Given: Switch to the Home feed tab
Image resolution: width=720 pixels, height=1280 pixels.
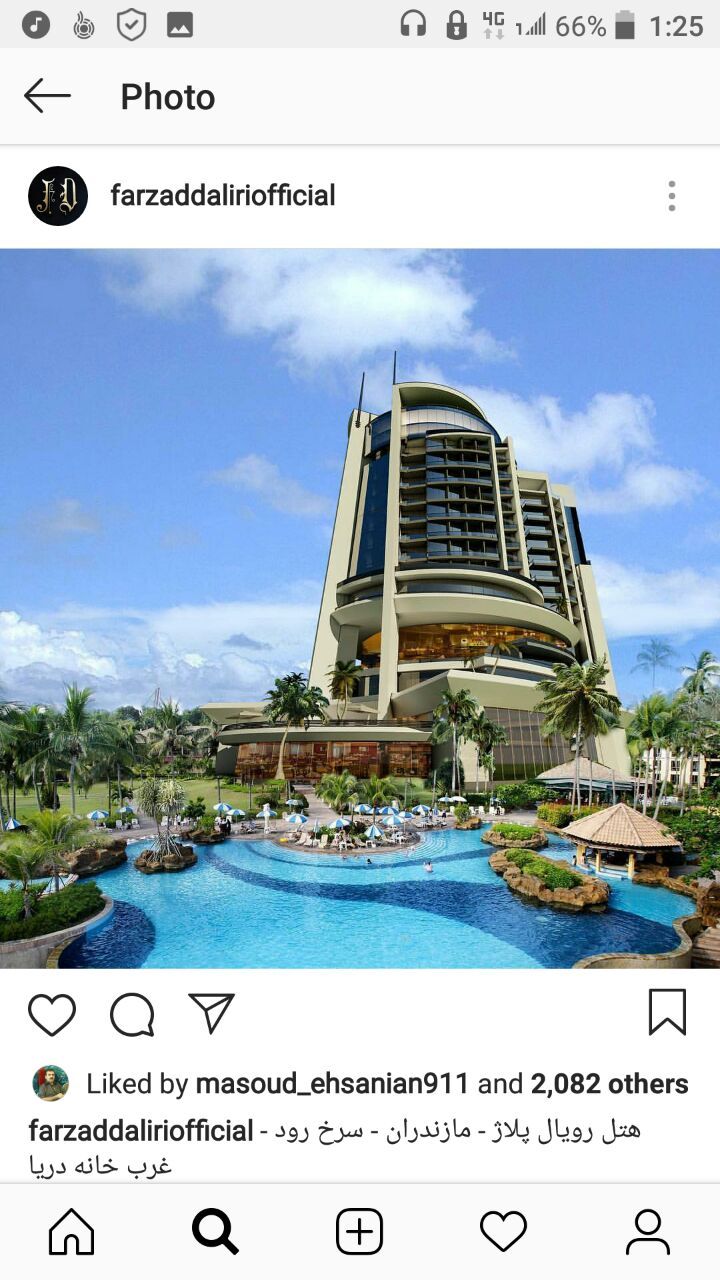Looking at the screenshot, I should tap(72, 1231).
